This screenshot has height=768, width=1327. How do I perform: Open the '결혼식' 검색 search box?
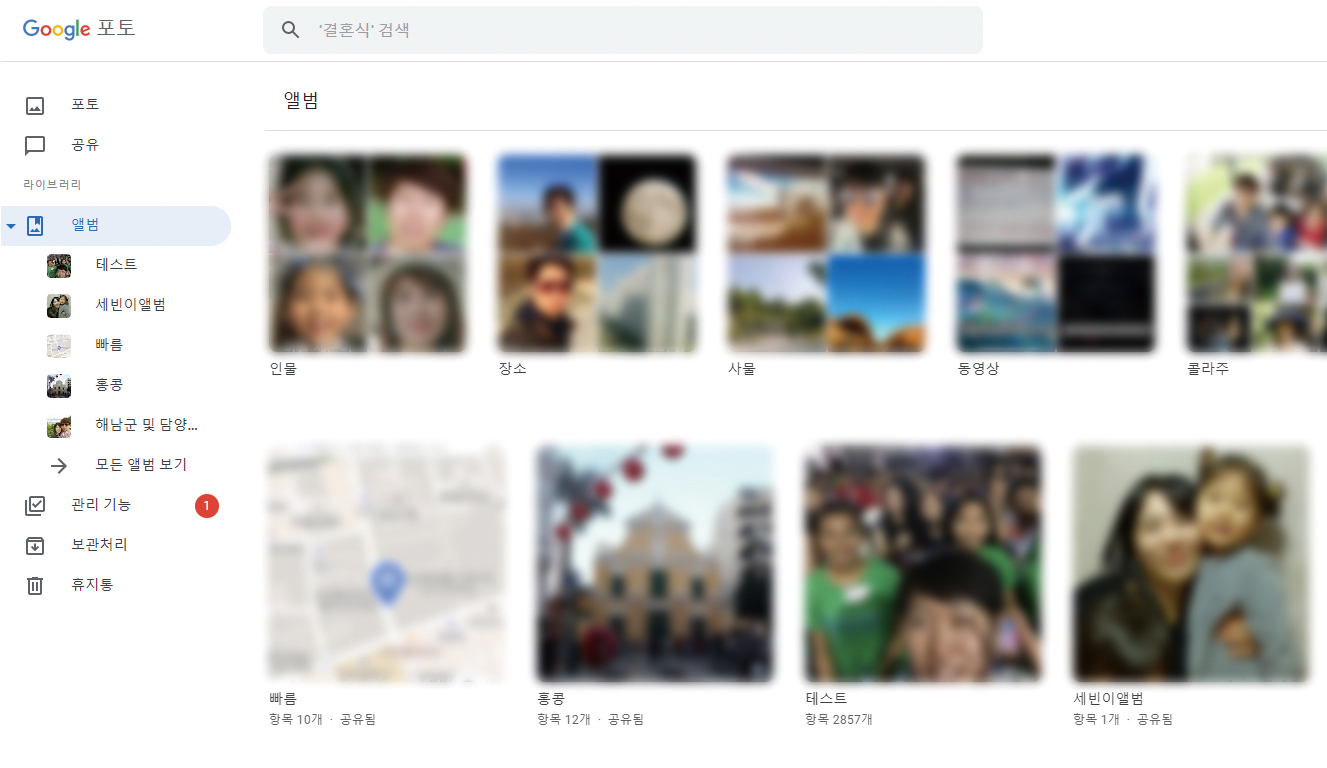622,30
